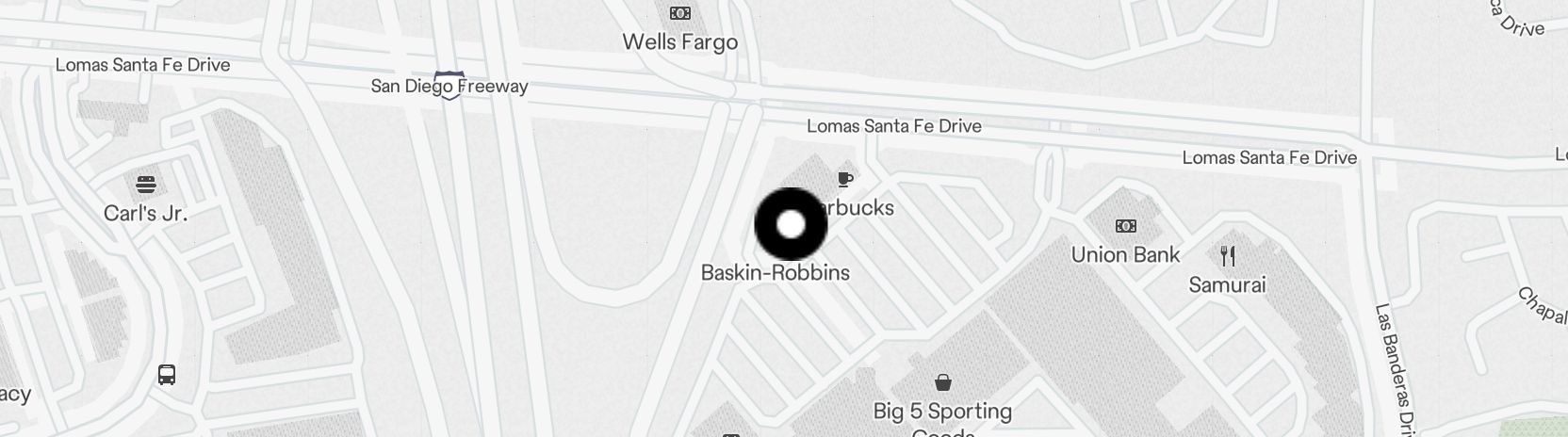Tap the Carl's Jr. restaurant marker
This screenshot has height=437, width=1568.
pyautogui.click(x=145, y=183)
